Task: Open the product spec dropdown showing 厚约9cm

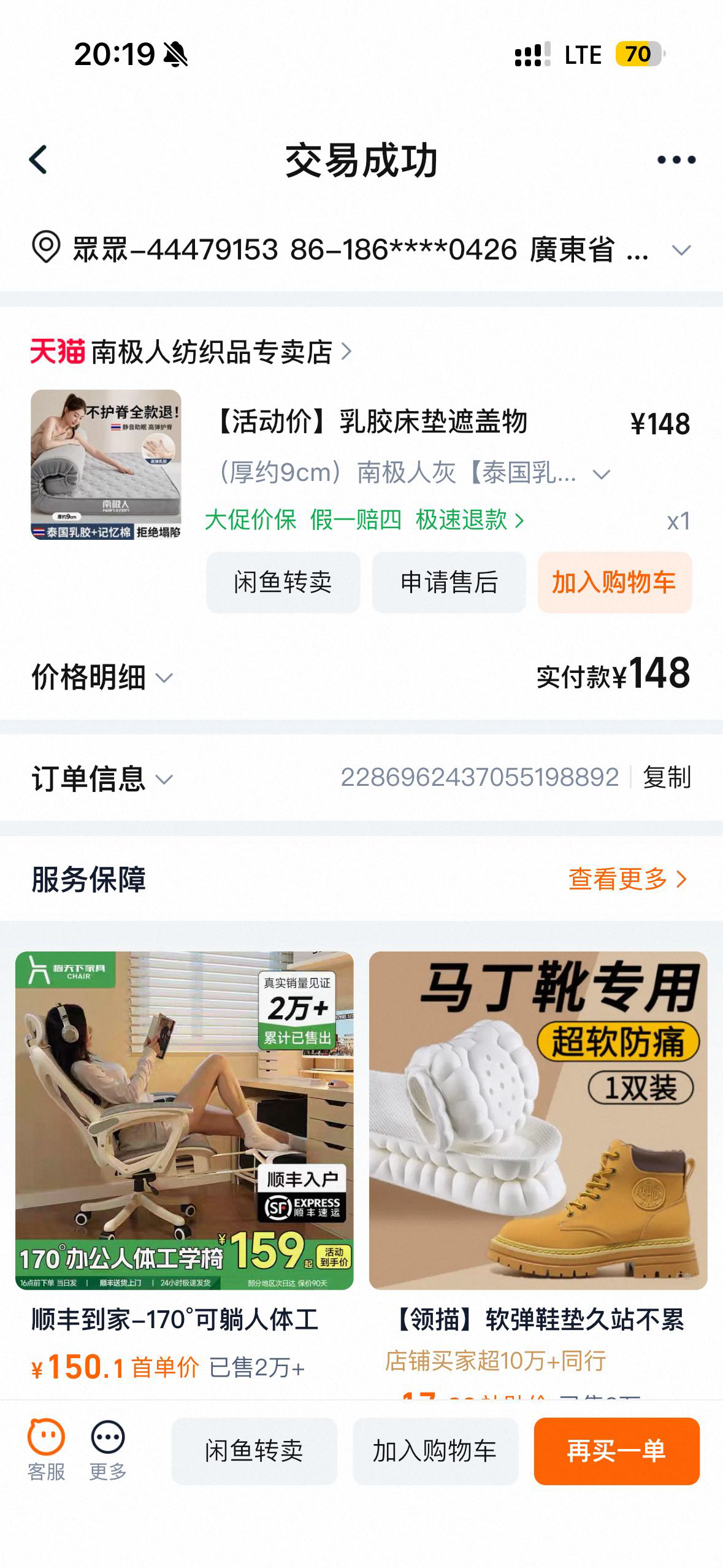Action: 602,473
